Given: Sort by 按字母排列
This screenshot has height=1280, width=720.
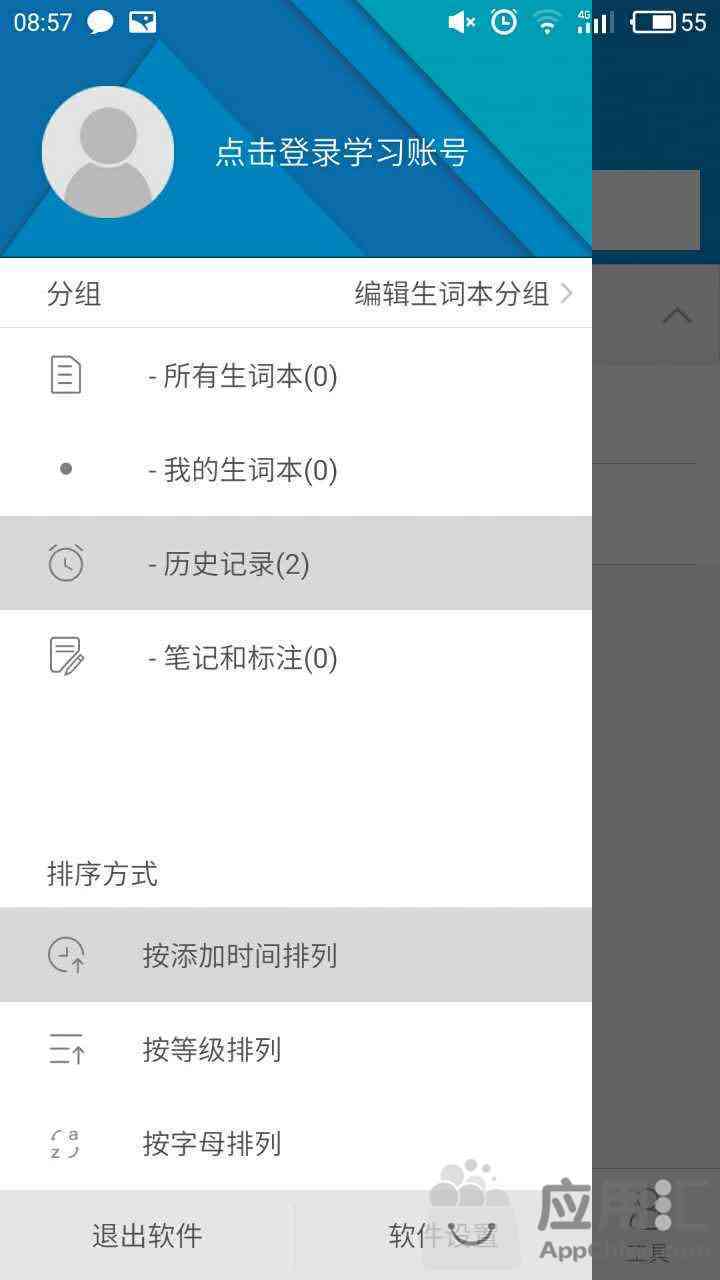Looking at the screenshot, I should point(296,1143).
